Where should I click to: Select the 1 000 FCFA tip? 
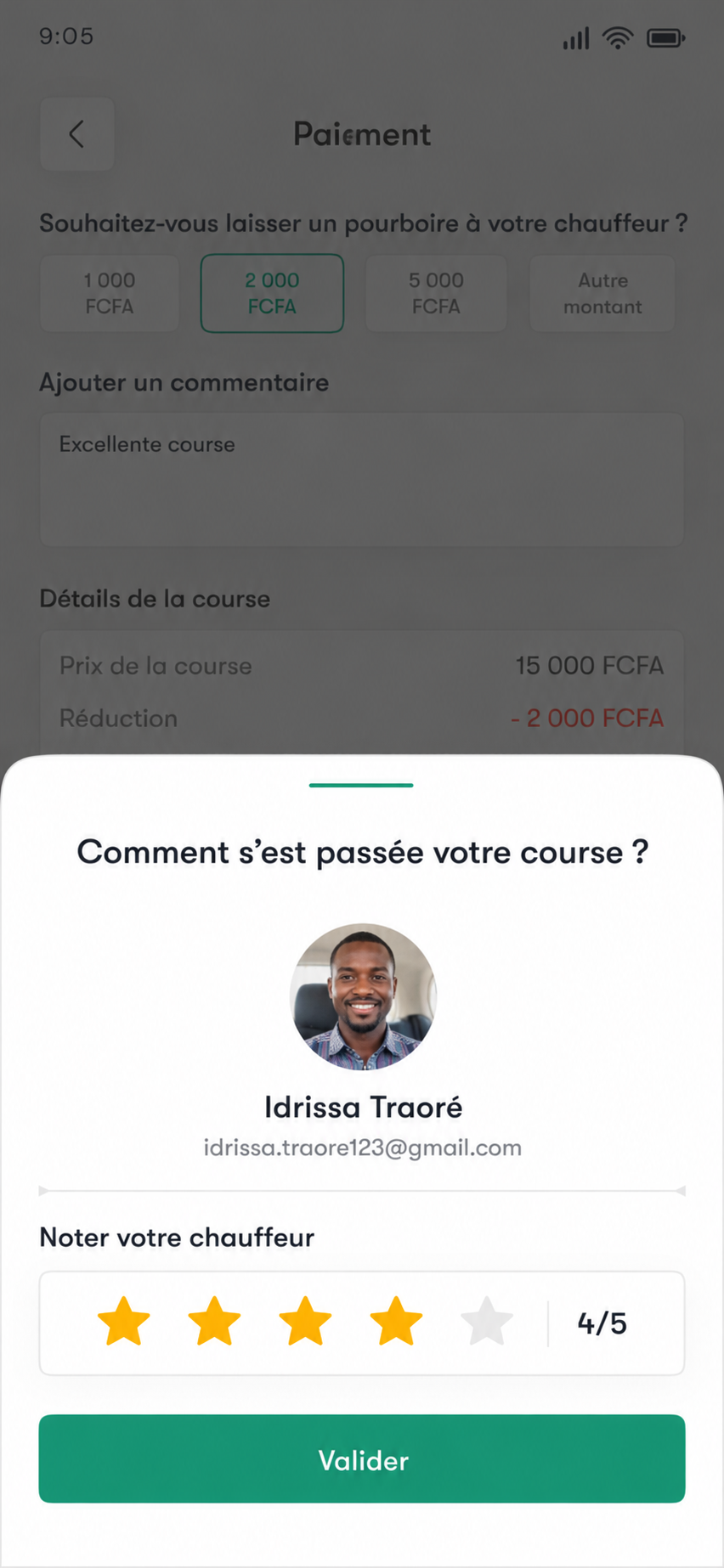(110, 293)
